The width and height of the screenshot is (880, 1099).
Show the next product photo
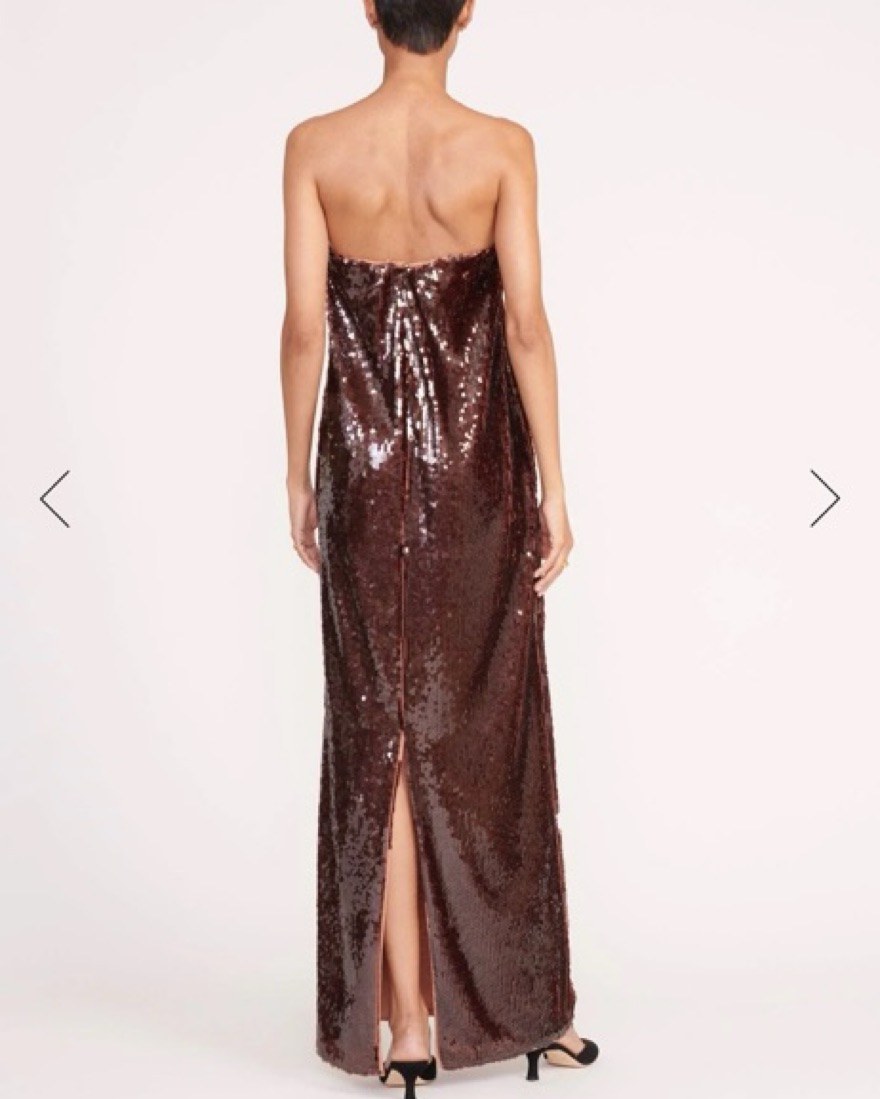coord(824,498)
